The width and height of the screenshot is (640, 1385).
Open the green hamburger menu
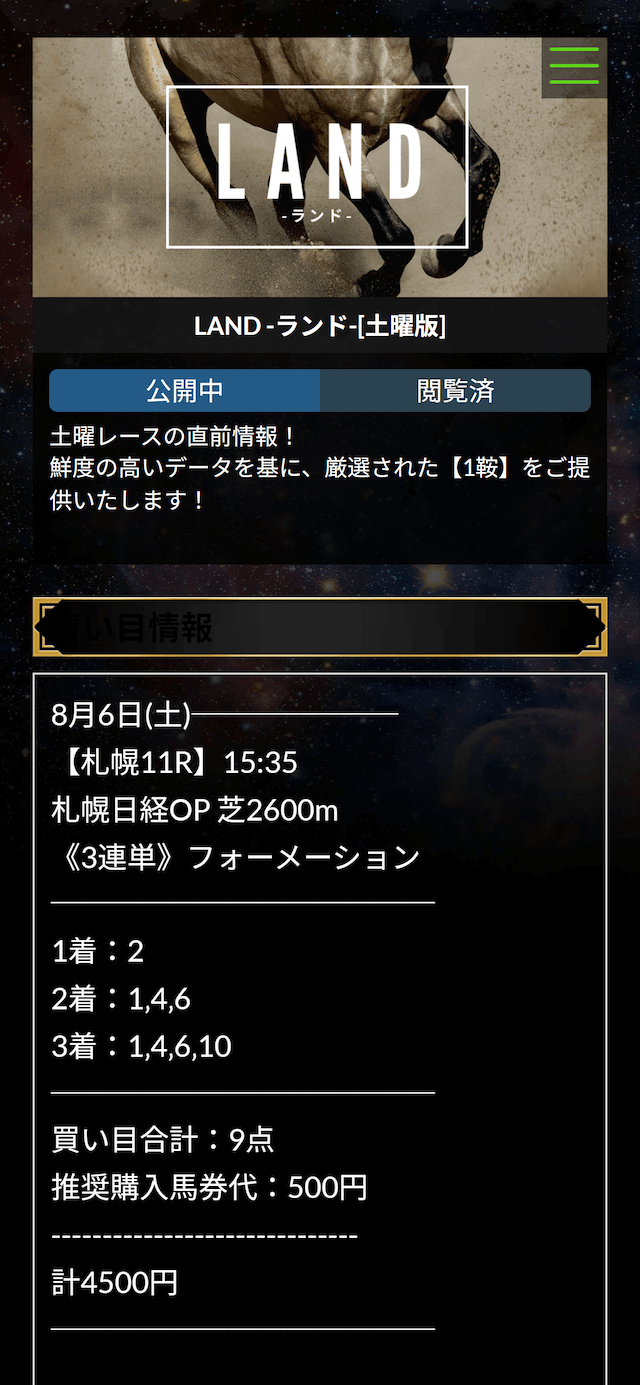[574, 66]
